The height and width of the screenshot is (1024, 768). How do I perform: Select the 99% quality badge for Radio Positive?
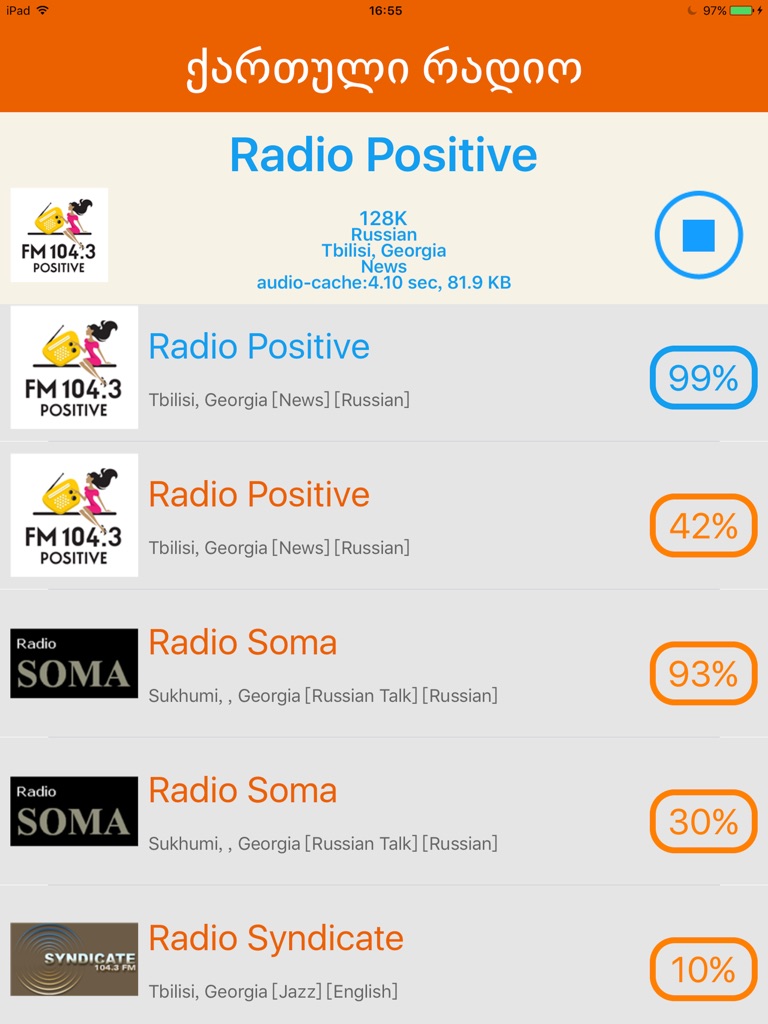pyautogui.click(x=703, y=378)
